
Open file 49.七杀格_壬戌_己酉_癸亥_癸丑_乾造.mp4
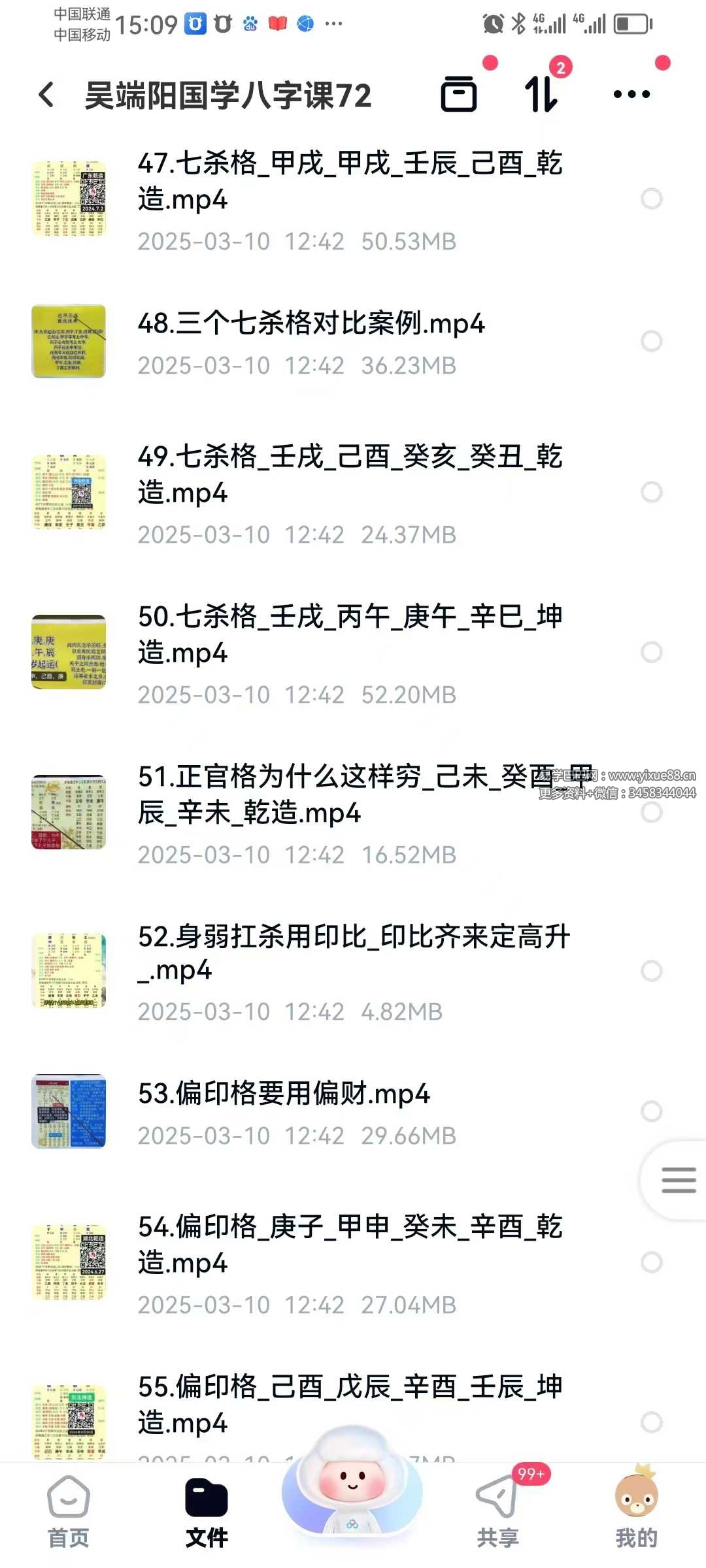(x=350, y=474)
